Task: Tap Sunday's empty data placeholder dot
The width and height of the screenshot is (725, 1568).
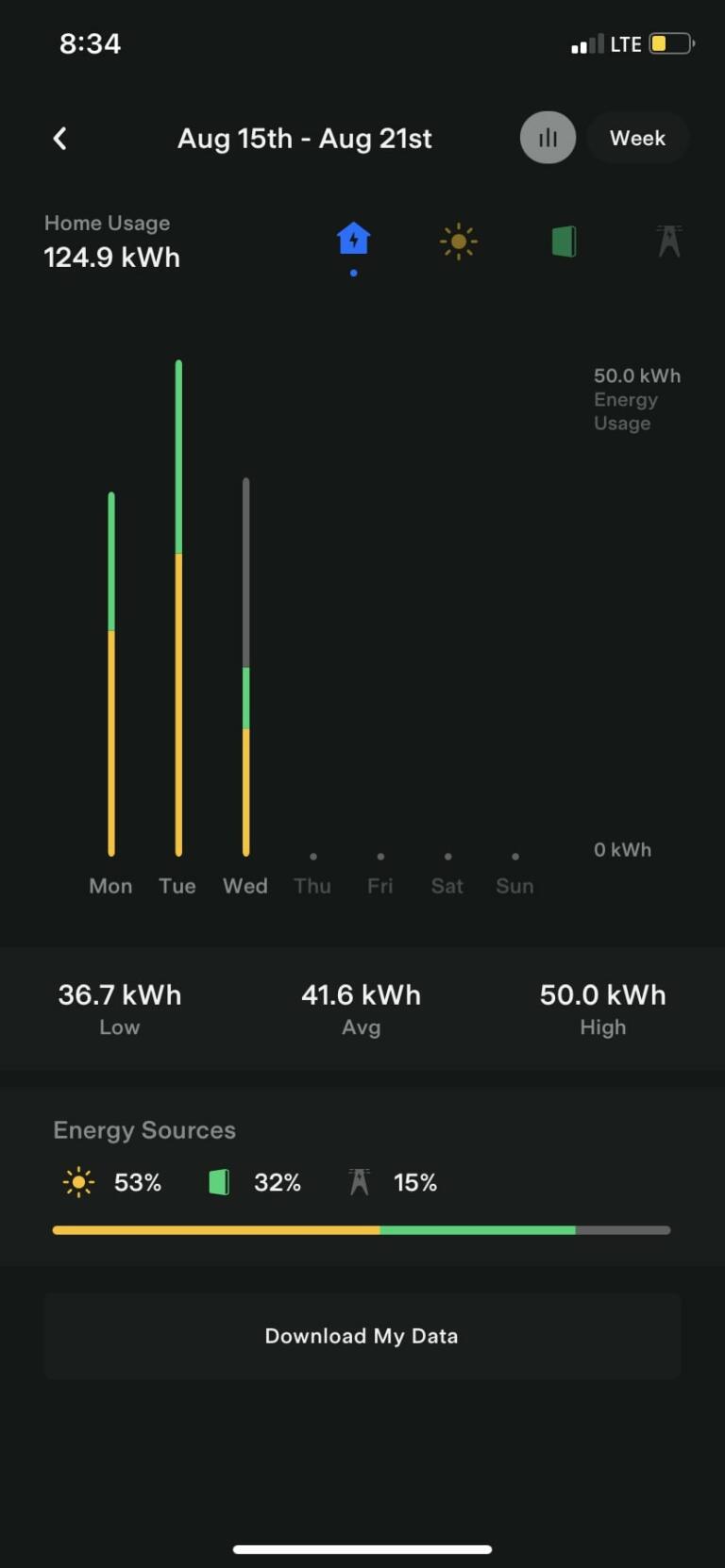Action: click(x=514, y=856)
